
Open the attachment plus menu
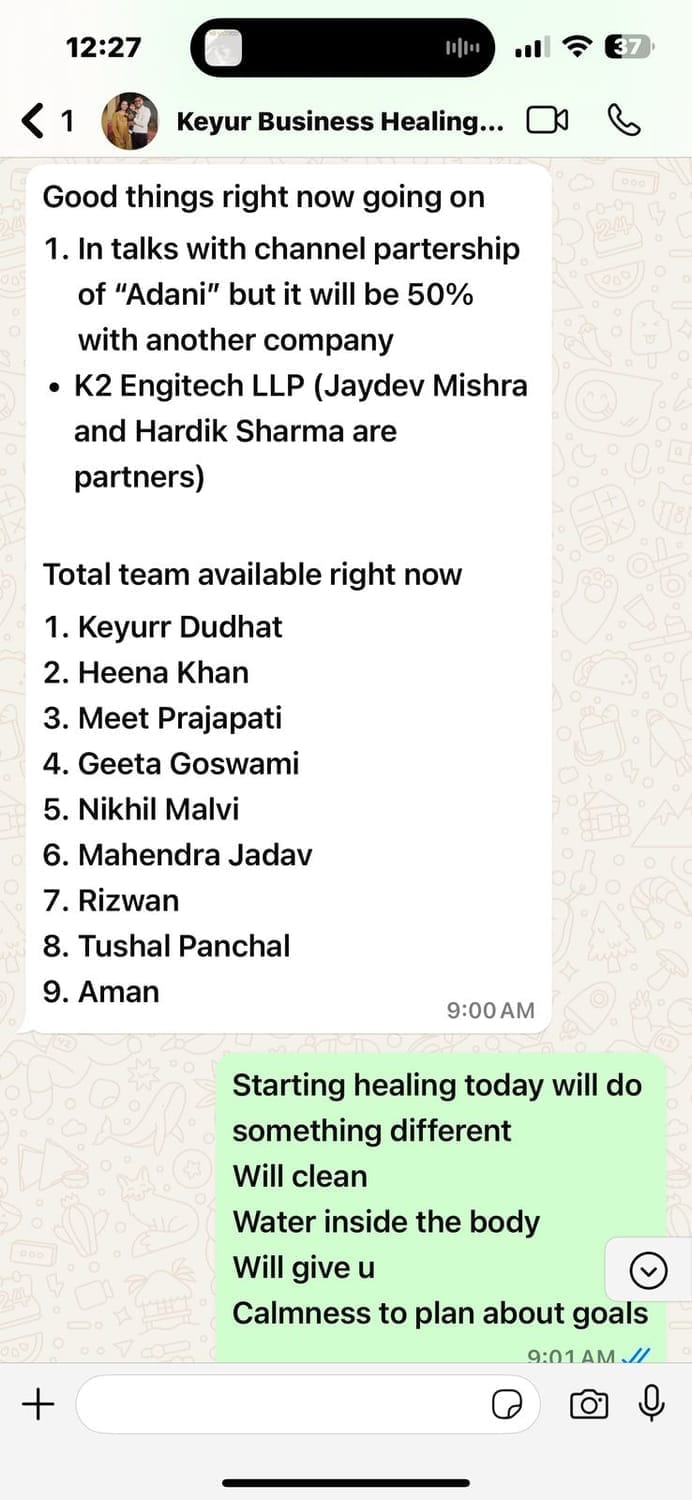(38, 1405)
